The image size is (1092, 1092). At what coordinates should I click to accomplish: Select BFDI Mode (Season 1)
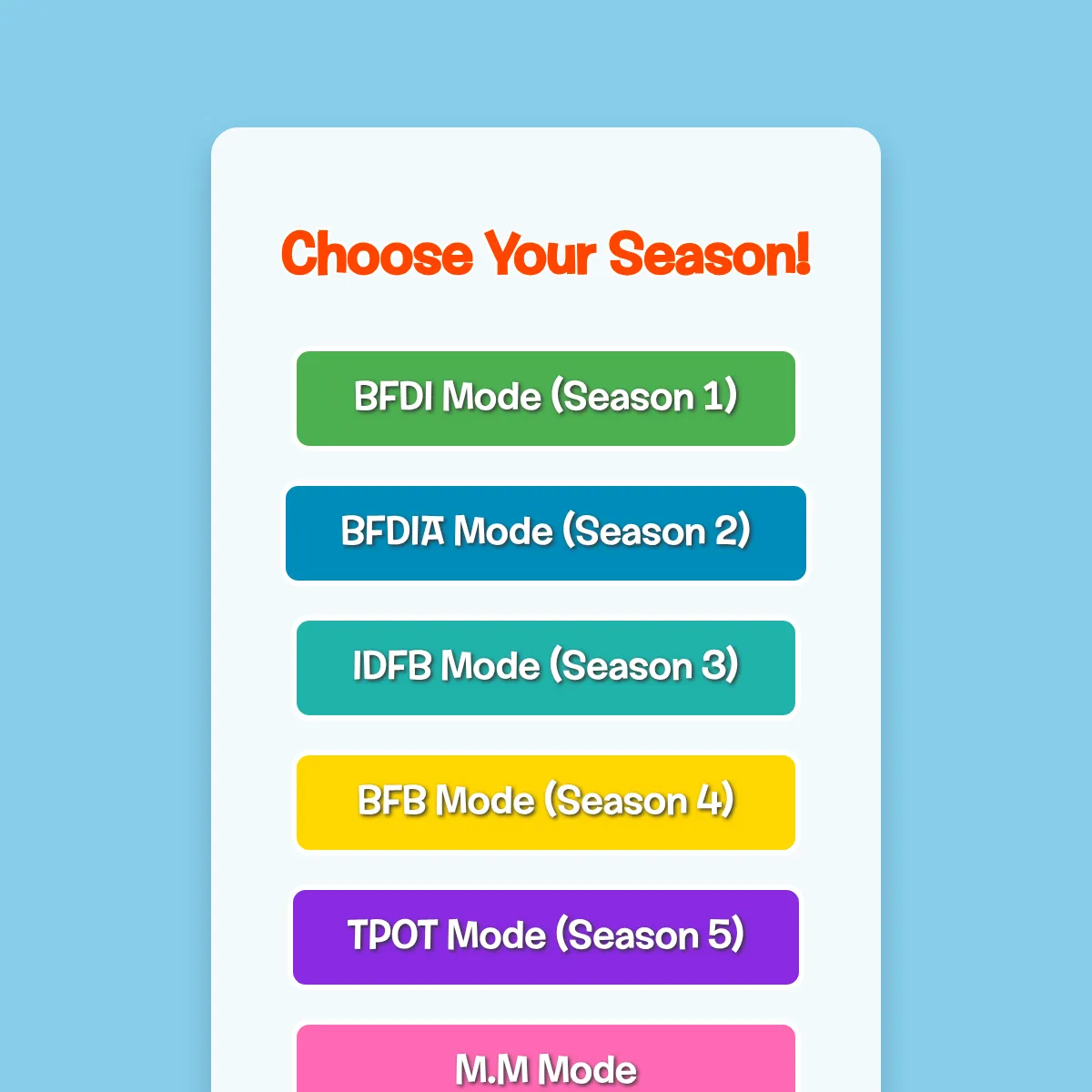pyautogui.click(x=546, y=399)
